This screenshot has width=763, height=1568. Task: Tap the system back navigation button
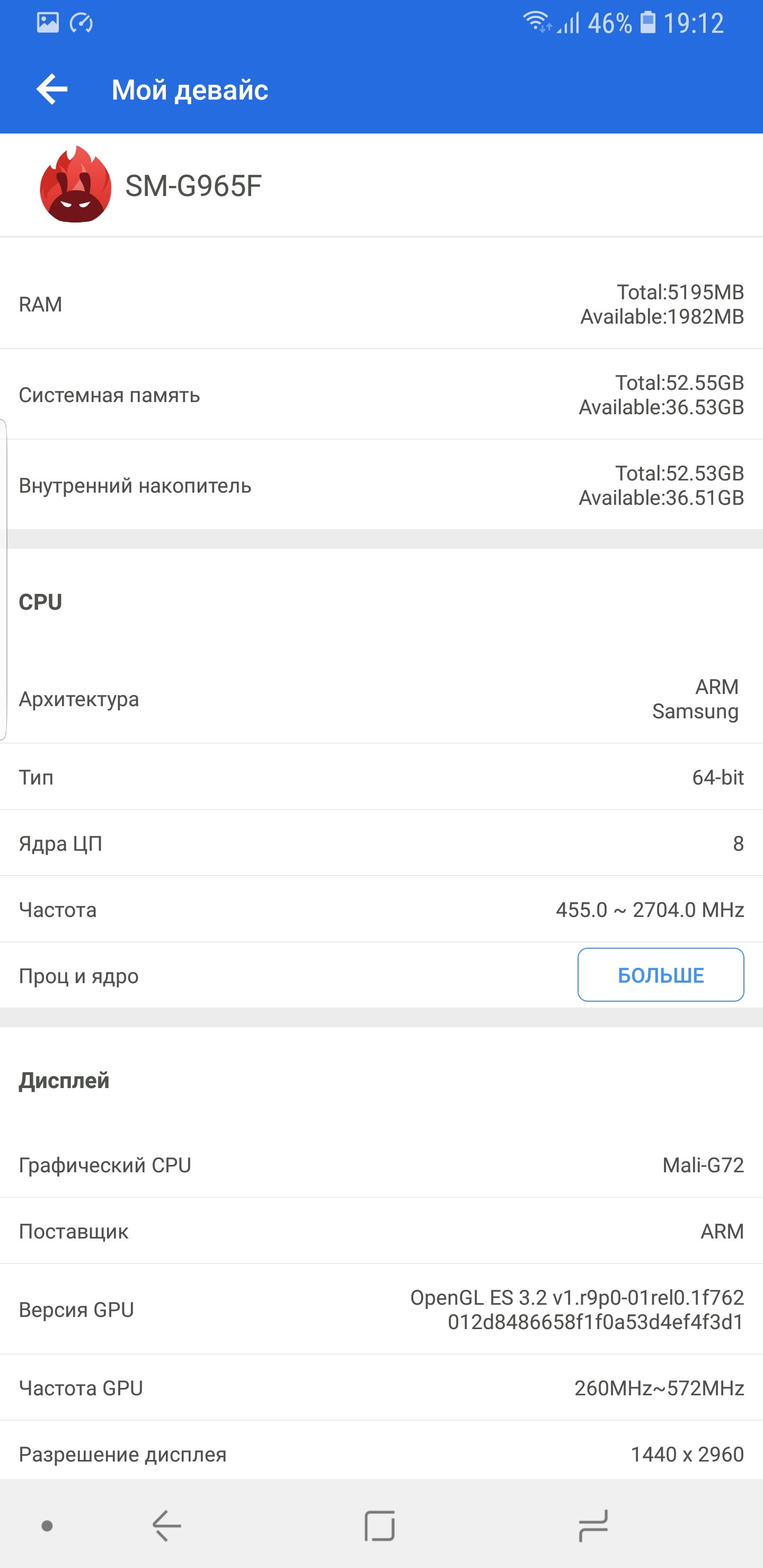tap(166, 1526)
